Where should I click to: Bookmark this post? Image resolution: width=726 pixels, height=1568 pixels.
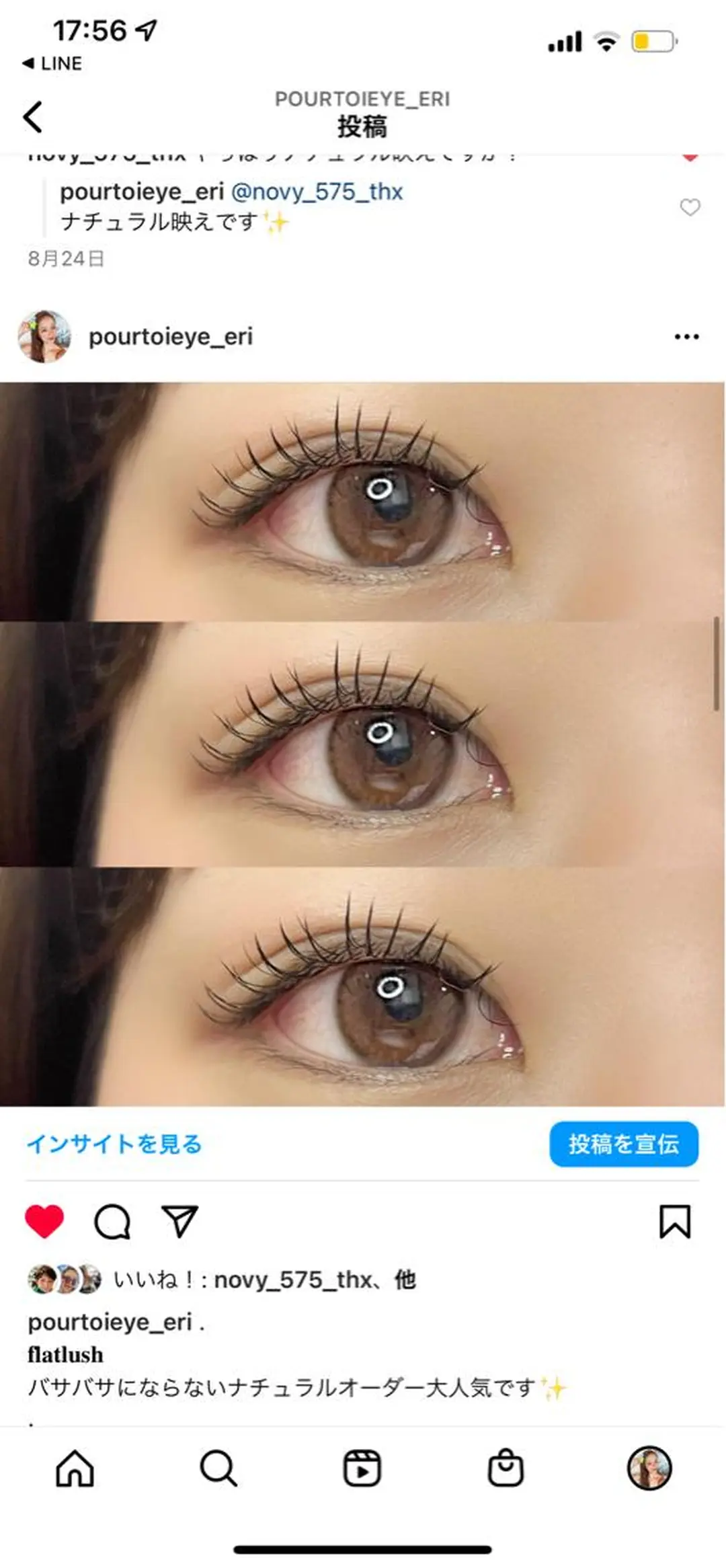click(674, 1222)
